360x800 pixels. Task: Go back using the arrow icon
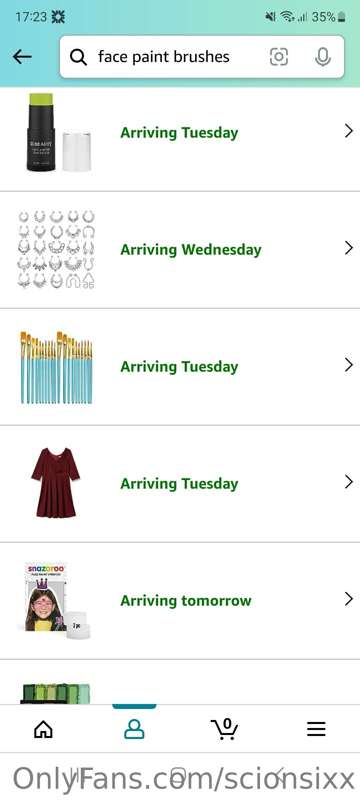pyautogui.click(x=22, y=57)
